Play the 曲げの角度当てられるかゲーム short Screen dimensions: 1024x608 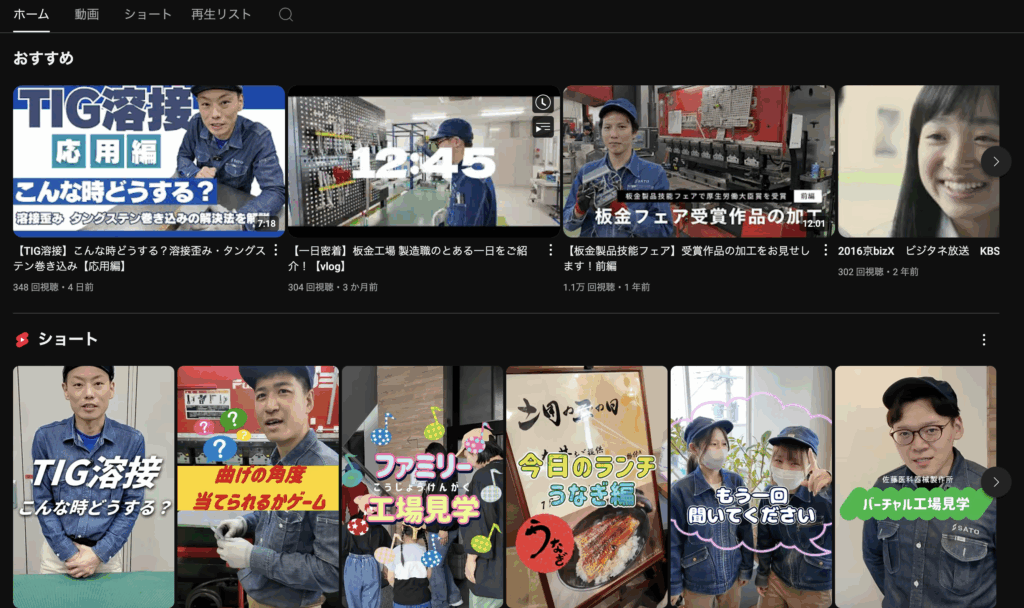pos(257,487)
